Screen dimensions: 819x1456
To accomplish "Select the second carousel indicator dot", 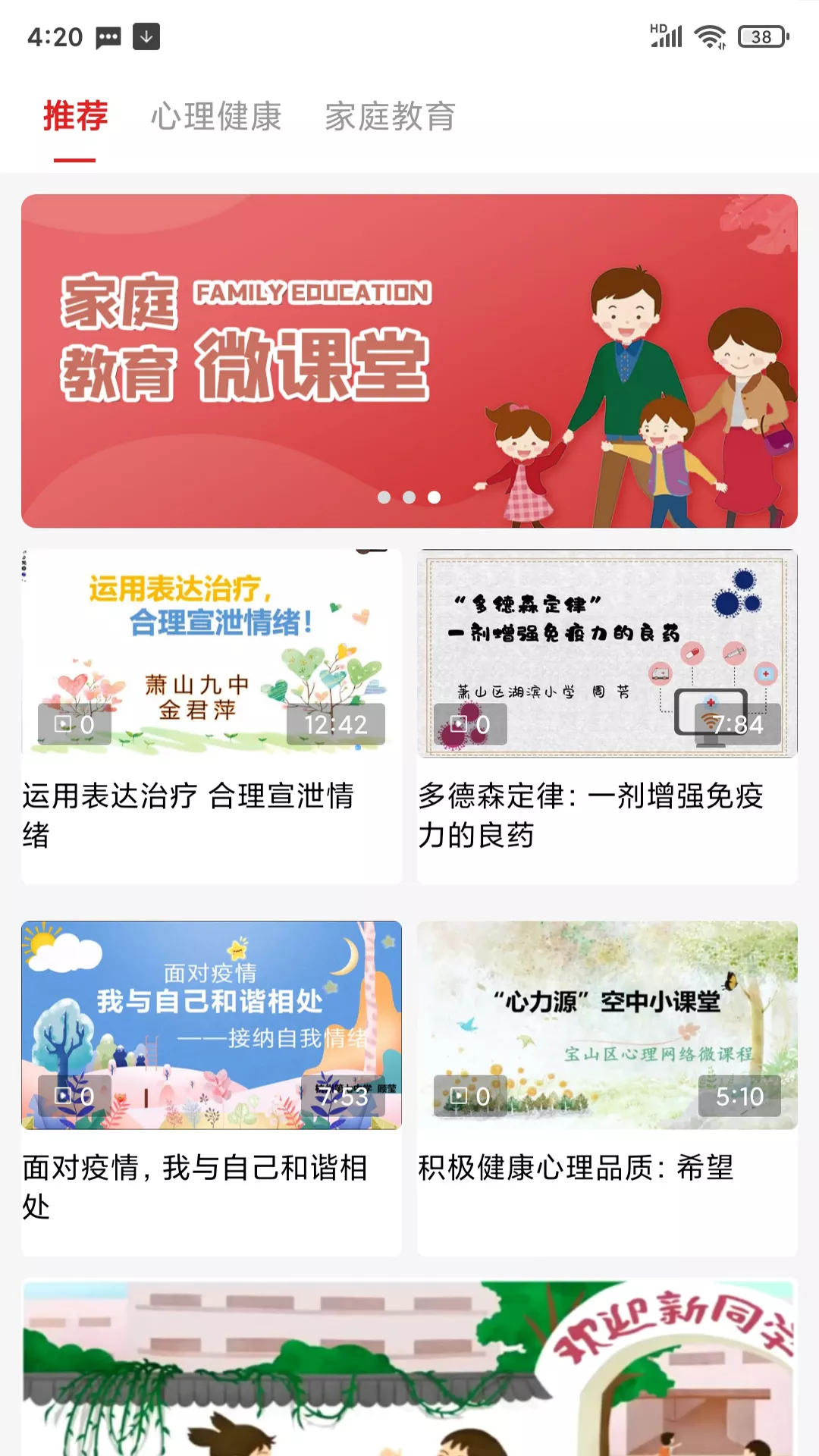I will click(x=410, y=497).
